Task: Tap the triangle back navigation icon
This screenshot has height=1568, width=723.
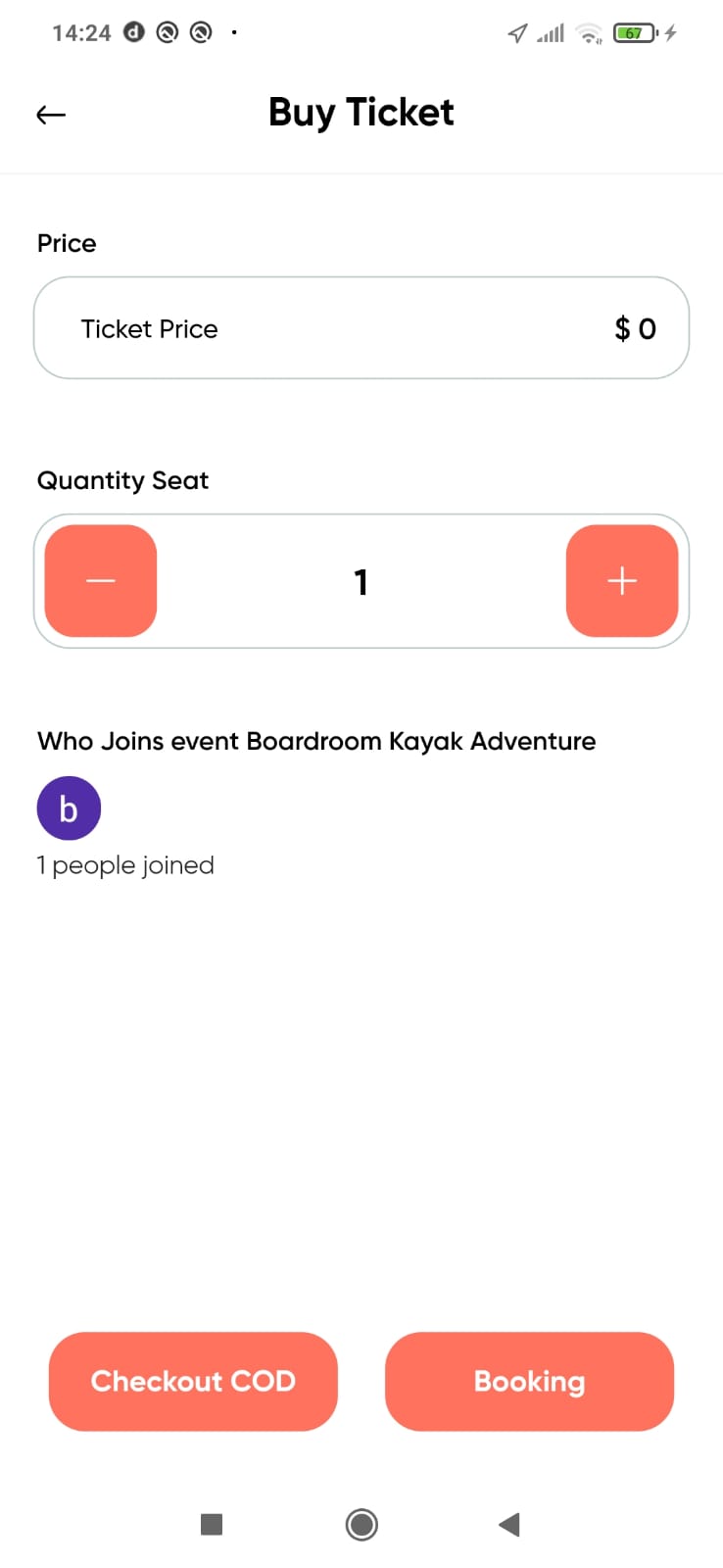Action: point(508,1524)
